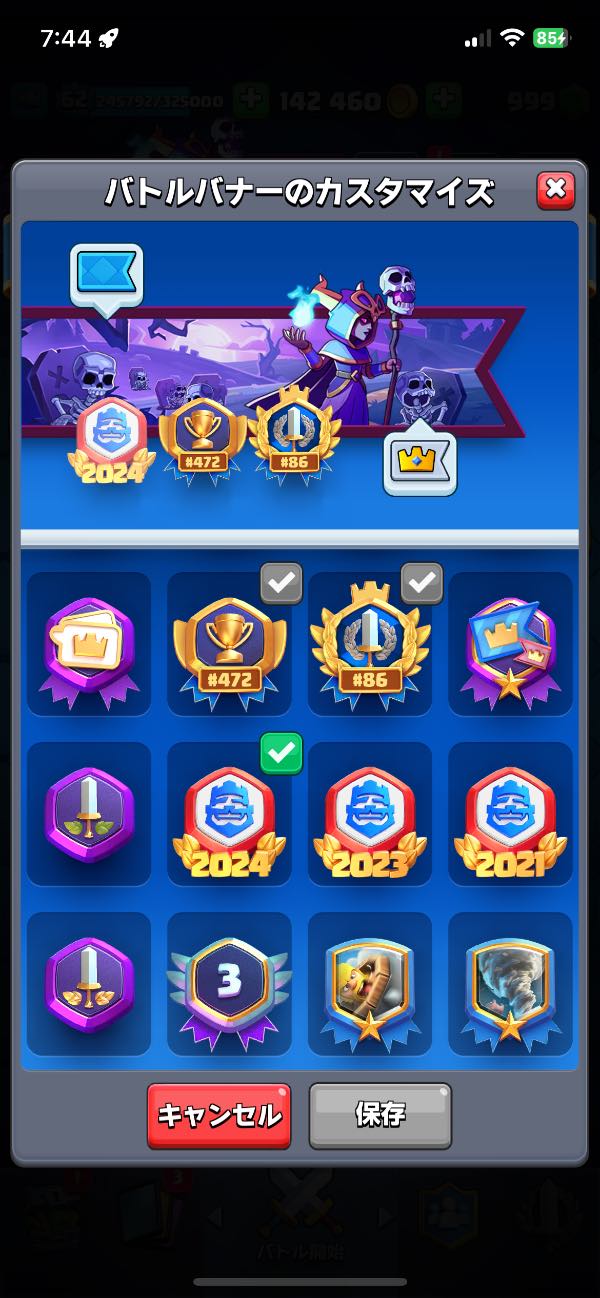
Task: Select the purple crown cards badge
Action: (89, 644)
